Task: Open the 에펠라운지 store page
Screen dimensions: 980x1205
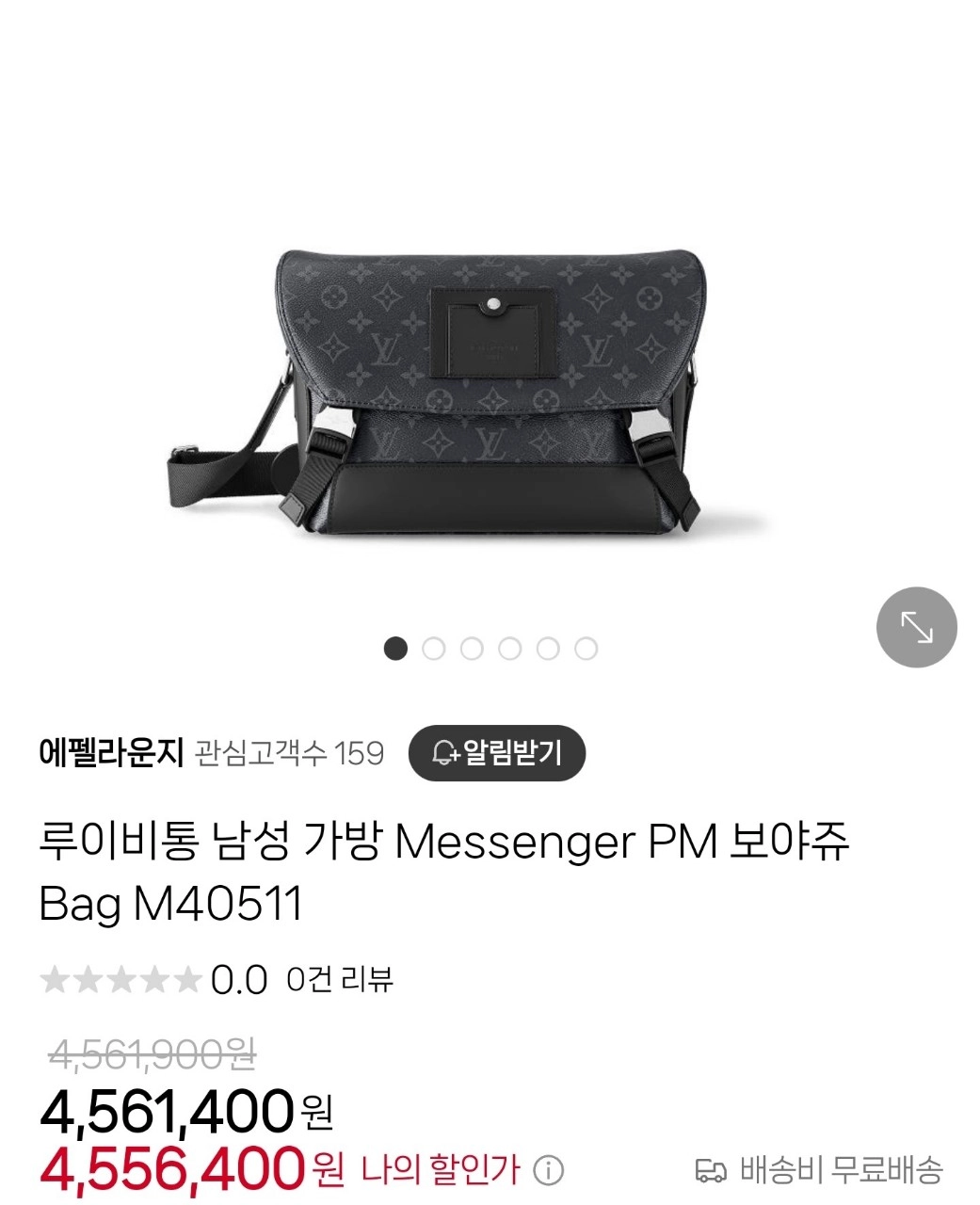Action: tap(111, 753)
